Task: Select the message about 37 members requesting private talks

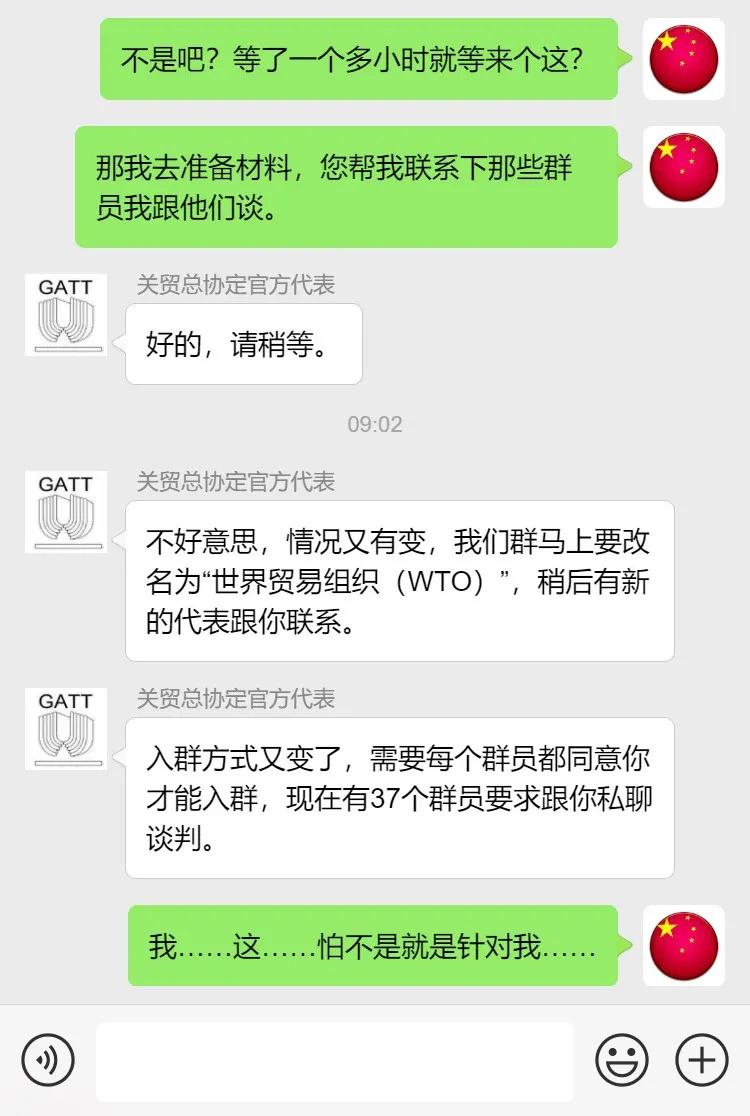Action: coord(398,798)
